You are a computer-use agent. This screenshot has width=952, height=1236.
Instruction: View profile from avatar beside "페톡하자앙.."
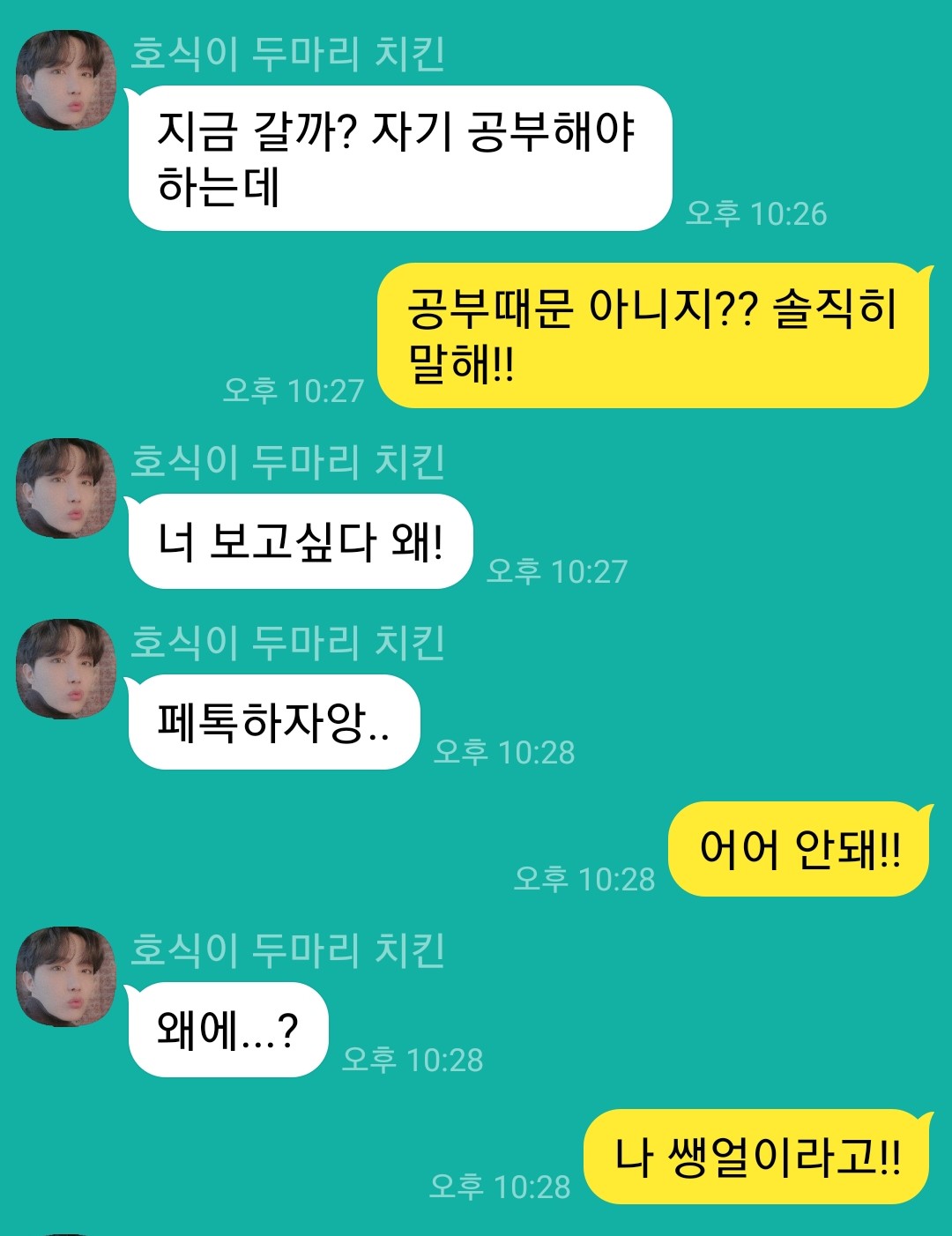tap(66, 668)
